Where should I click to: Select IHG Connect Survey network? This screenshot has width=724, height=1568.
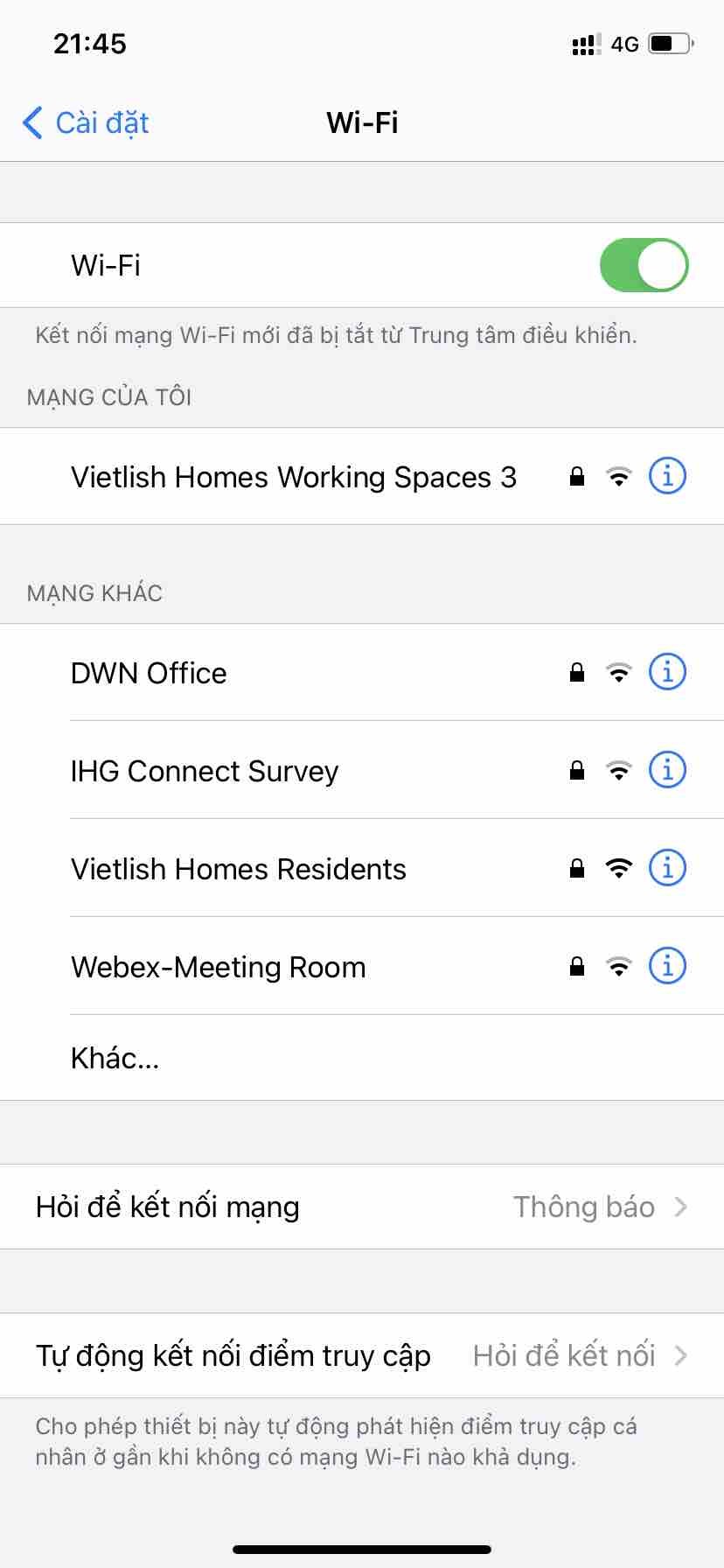tap(205, 771)
